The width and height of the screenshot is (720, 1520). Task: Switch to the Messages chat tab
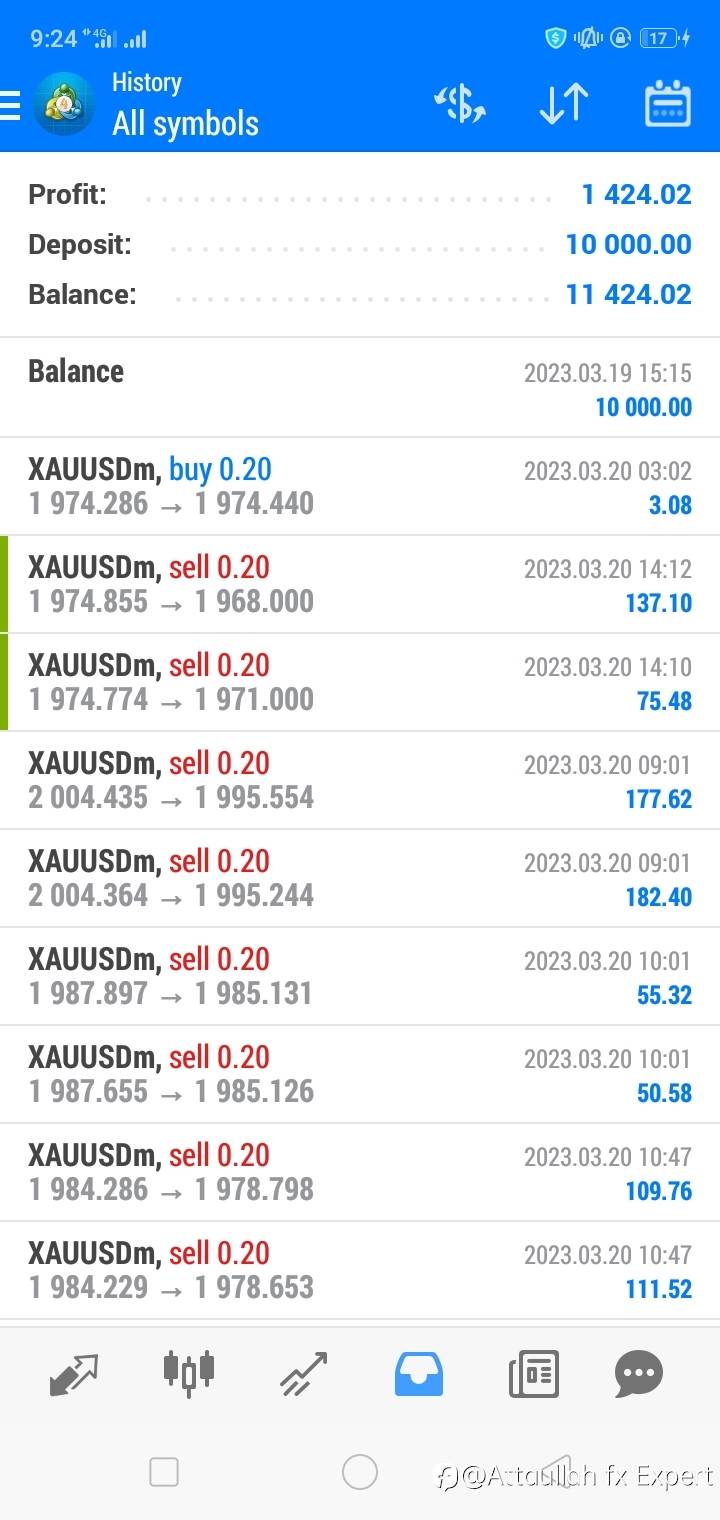click(639, 1374)
